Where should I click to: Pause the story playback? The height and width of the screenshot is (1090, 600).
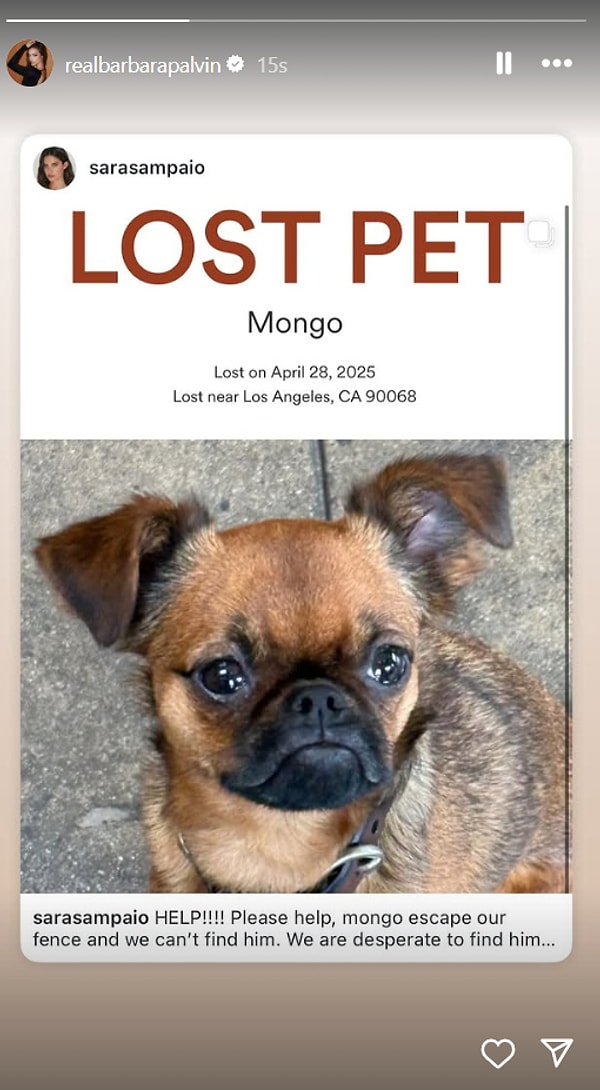[x=504, y=64]
